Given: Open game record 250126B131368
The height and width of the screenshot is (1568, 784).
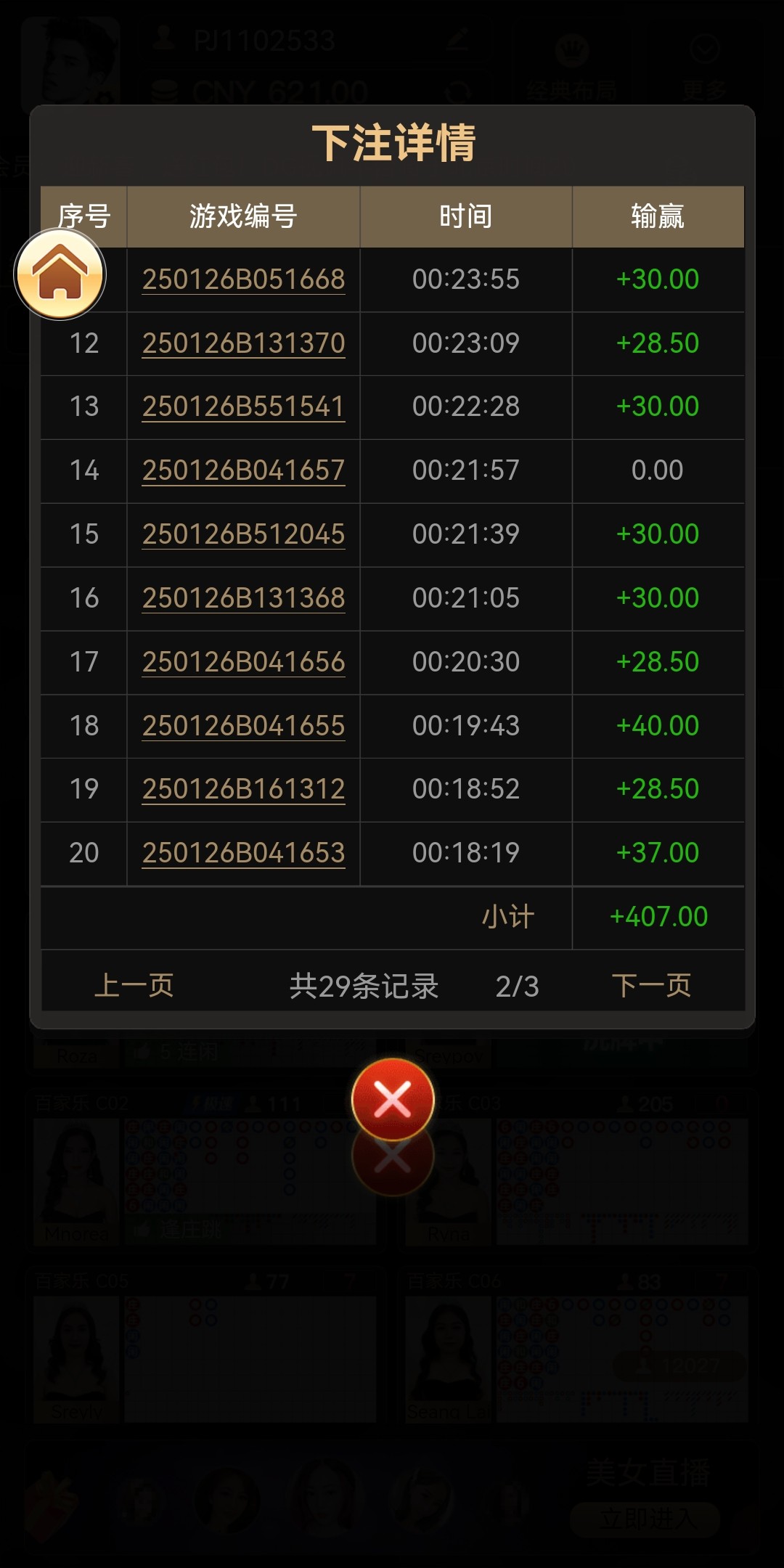Looking at the screenshot, I should click(x=243, y=598).
